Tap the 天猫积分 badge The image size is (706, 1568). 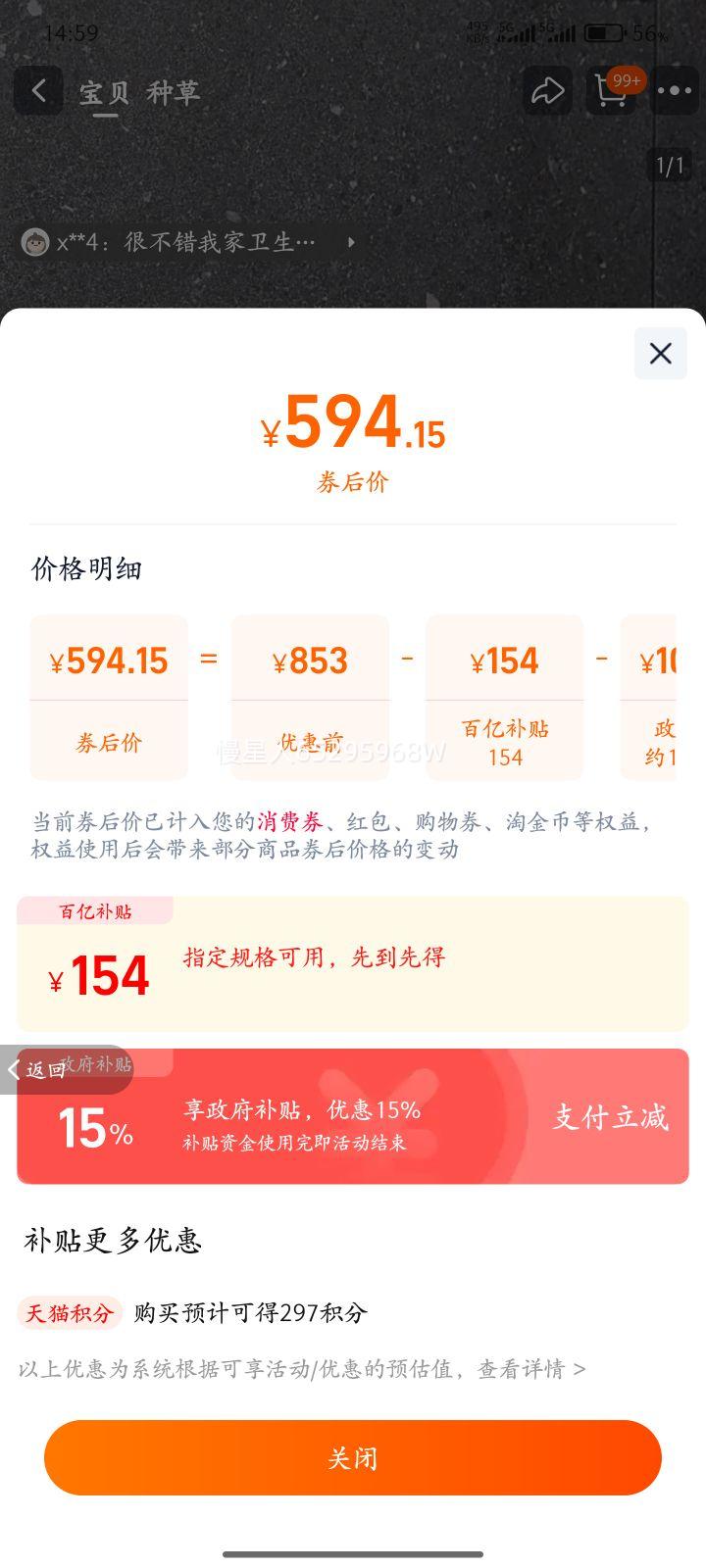point(69,1313)
